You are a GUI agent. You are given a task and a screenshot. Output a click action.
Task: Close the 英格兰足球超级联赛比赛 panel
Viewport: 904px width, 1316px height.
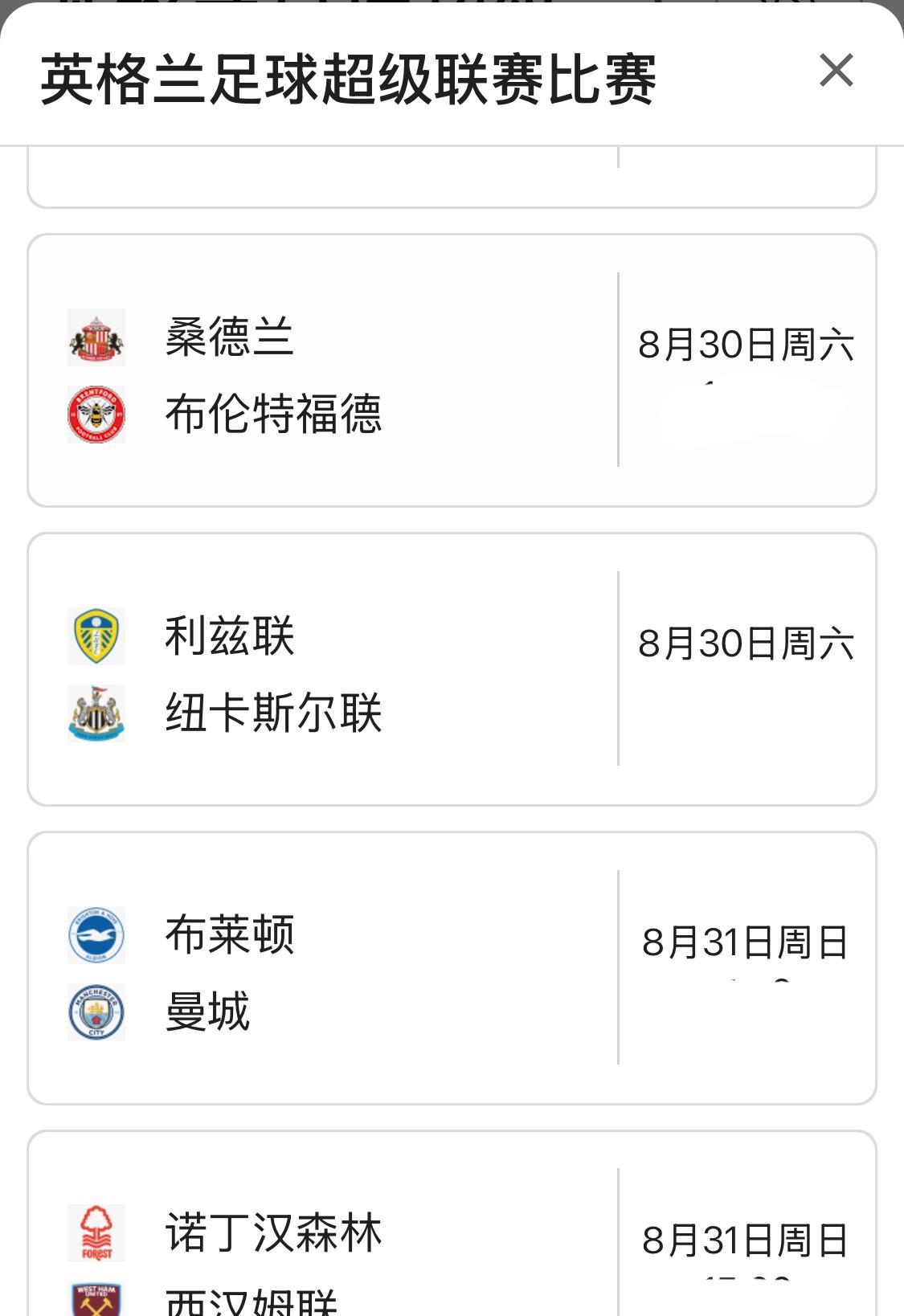[836, 71]
